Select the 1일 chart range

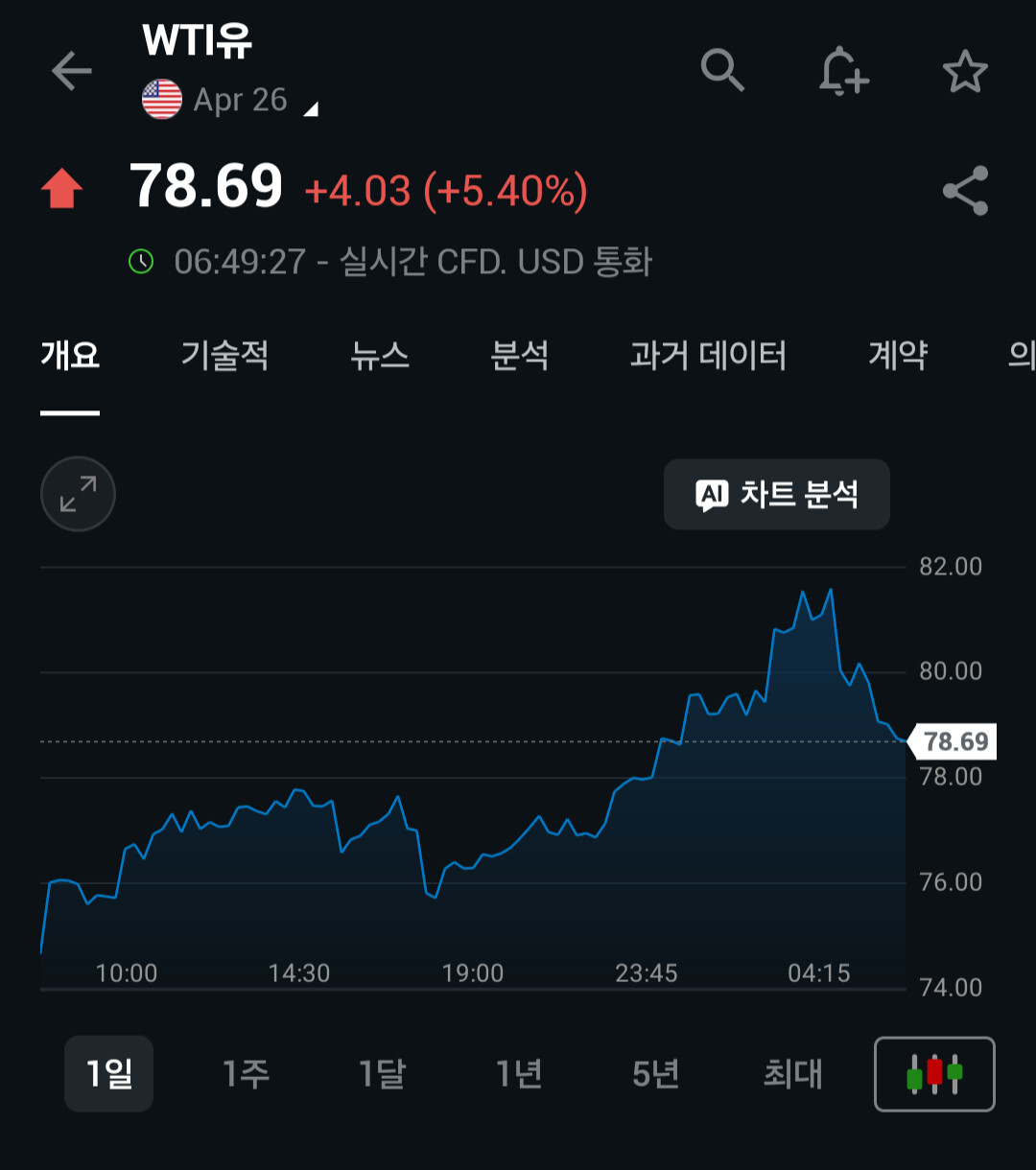point(108,1074)
